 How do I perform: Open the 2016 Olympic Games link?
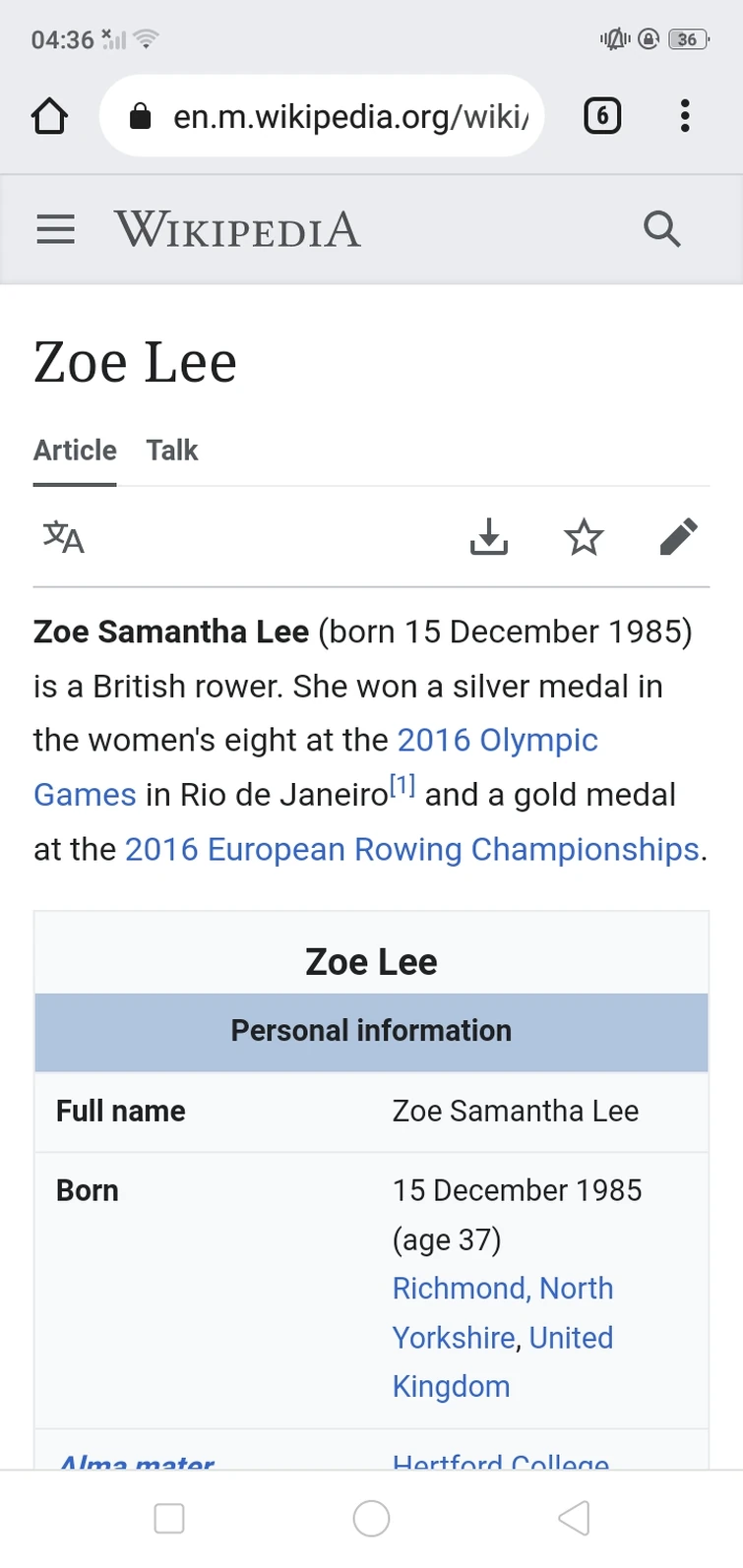coord(497,740)
